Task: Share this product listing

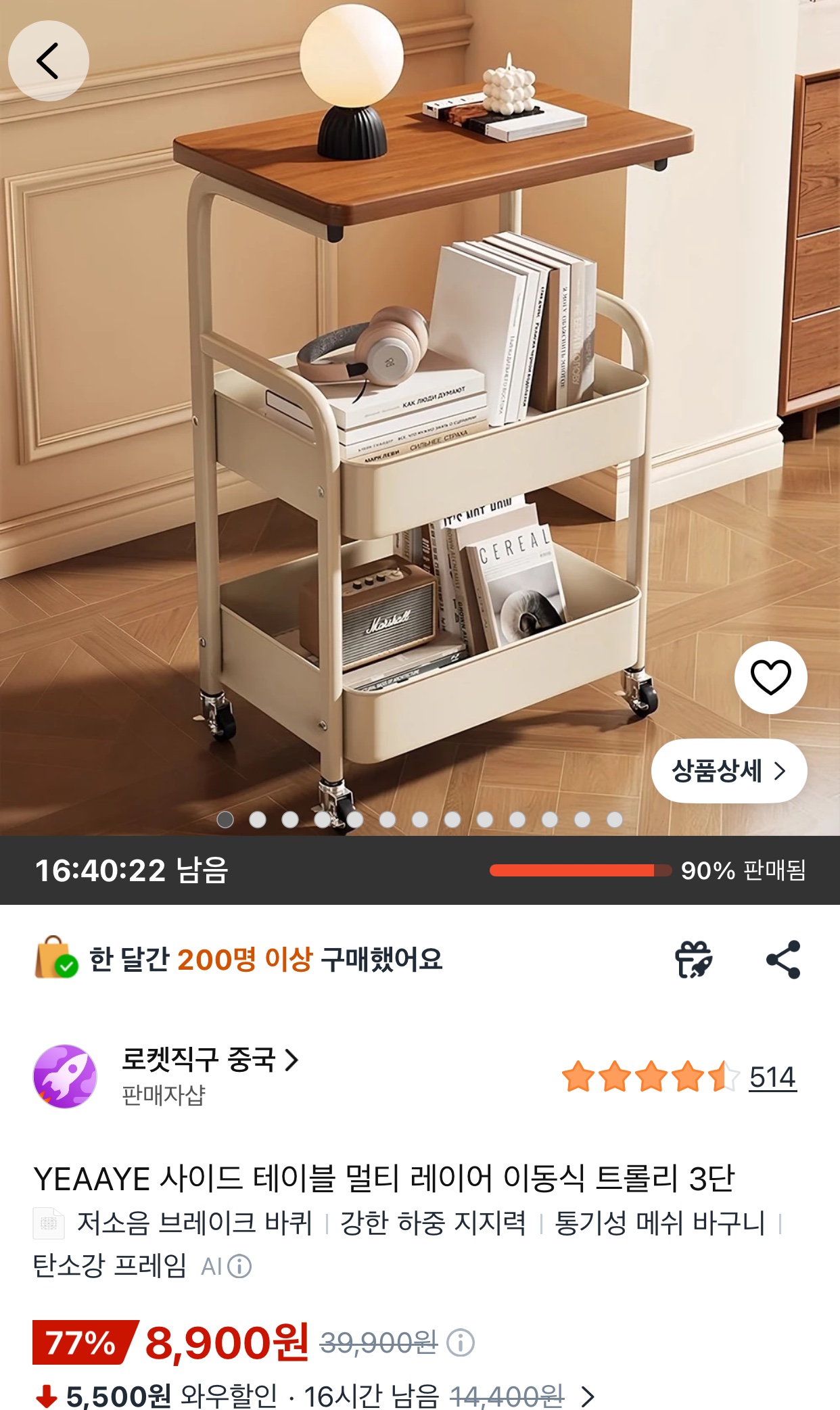Action: 783,959
